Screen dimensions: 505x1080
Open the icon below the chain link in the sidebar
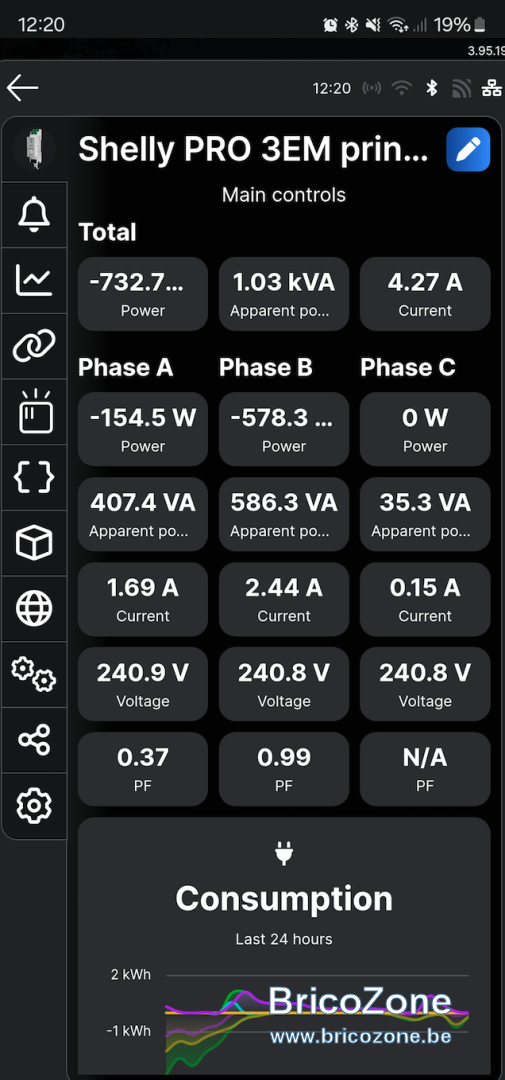pyautogui.click(x=34, y=411)
